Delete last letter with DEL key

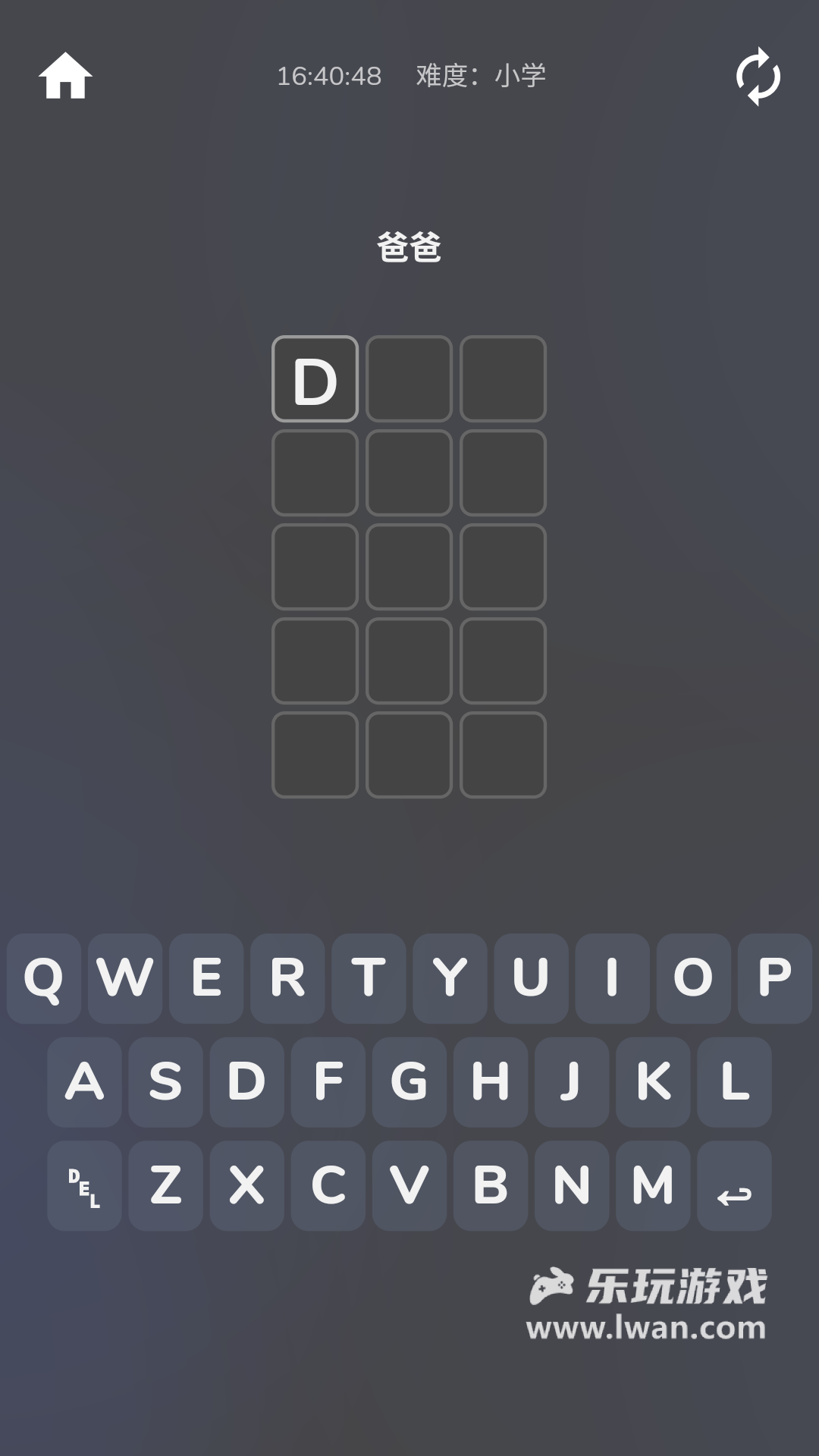[x=84, y=1185]
